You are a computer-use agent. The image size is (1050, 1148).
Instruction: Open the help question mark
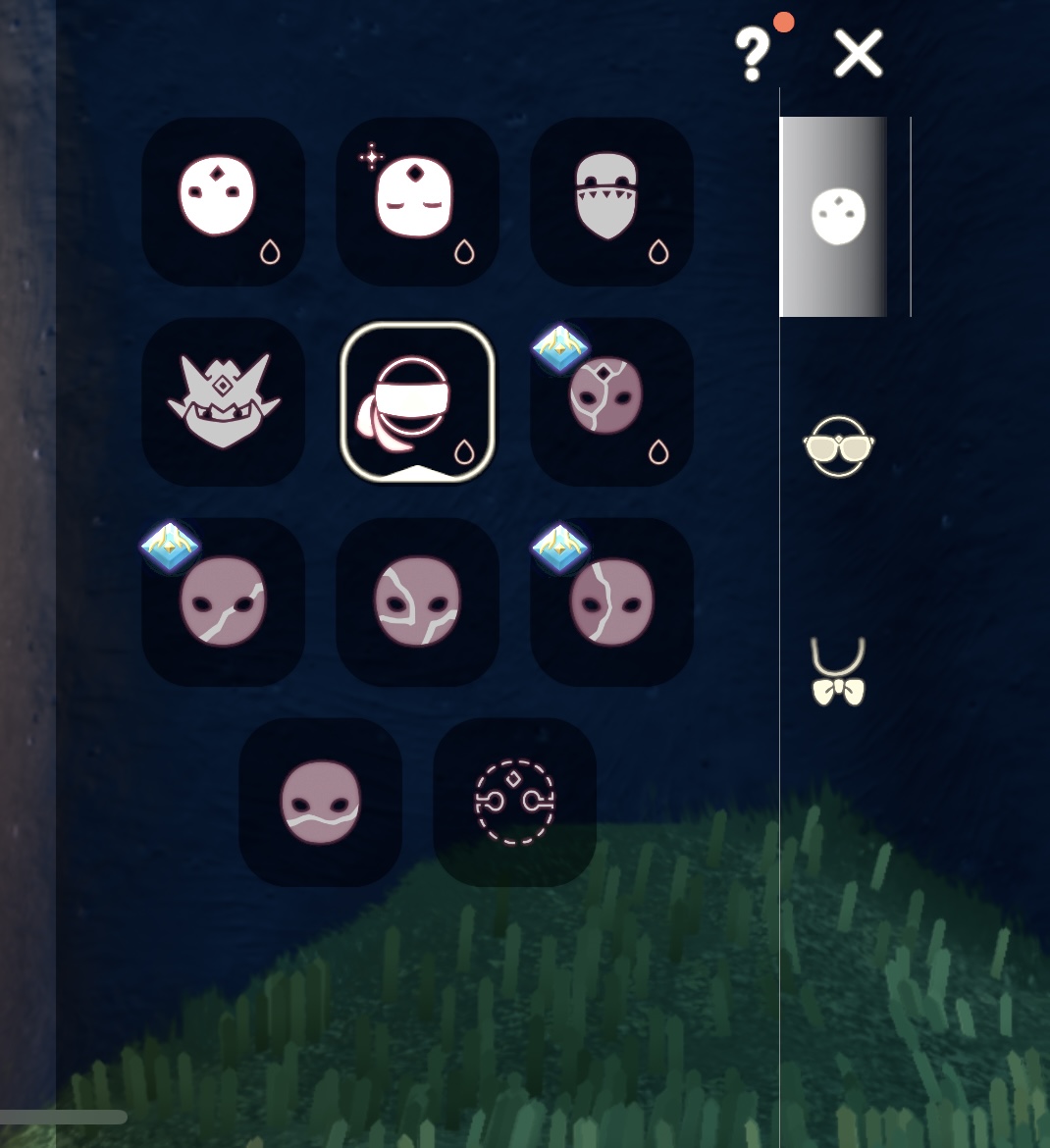pos(753,54)
